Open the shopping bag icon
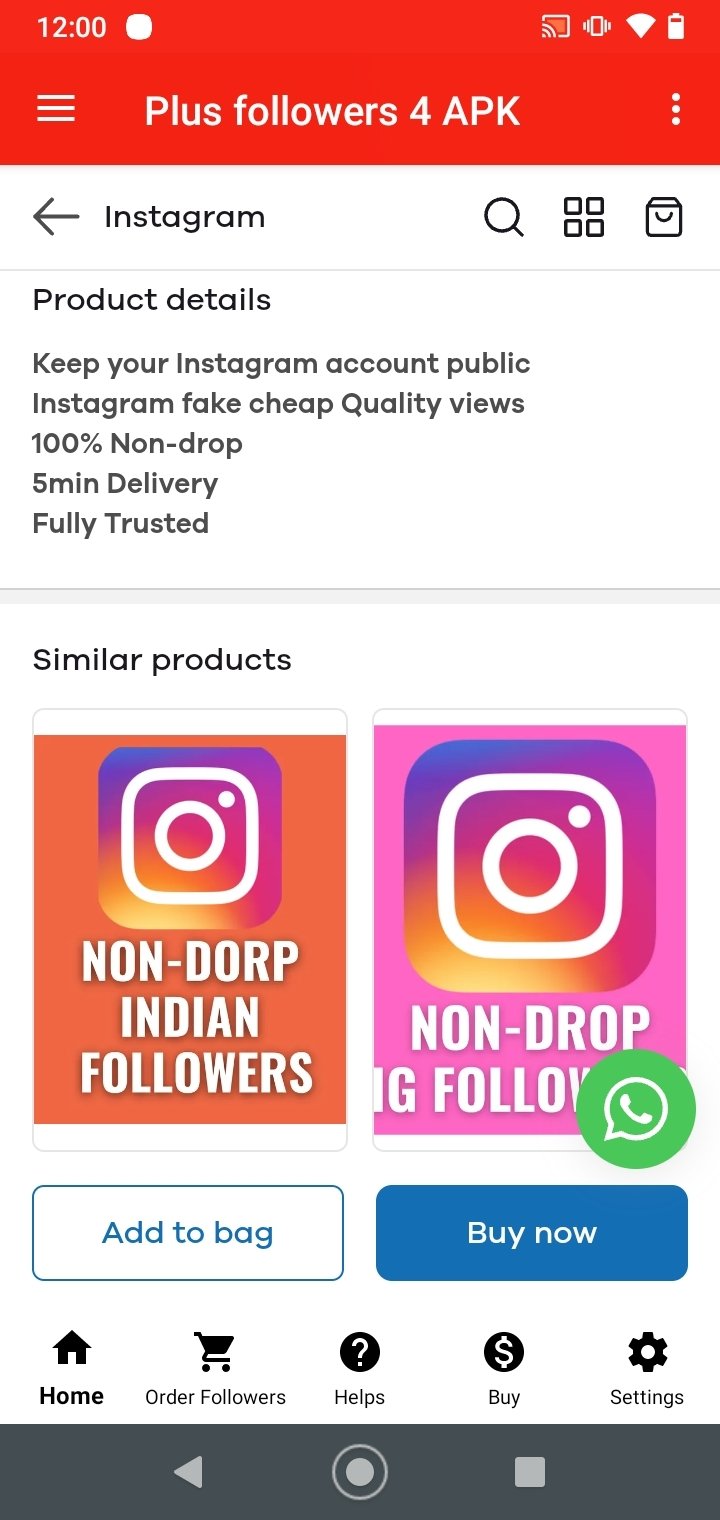Screen dimensions: 720x1520 664,216
